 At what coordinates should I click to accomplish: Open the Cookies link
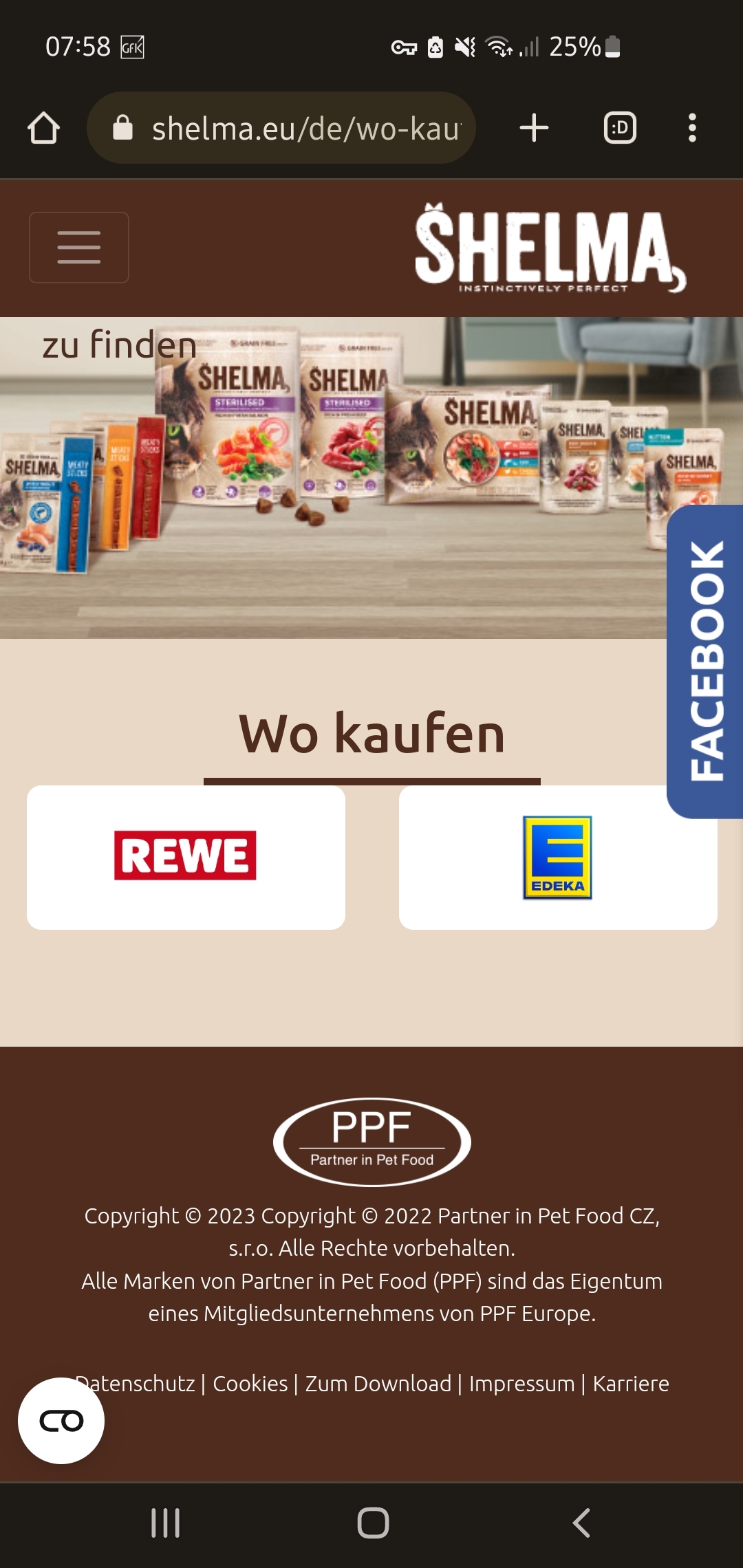tap(250, 1384)
